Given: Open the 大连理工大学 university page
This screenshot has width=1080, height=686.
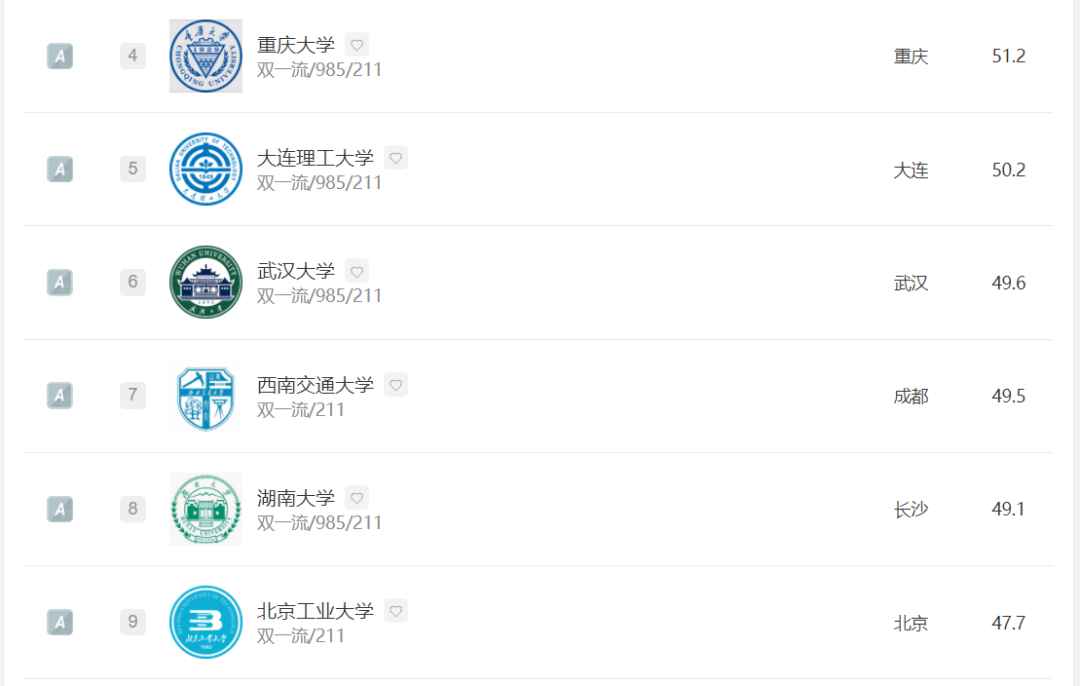Looking at the screenshot, I should [315, 158].
